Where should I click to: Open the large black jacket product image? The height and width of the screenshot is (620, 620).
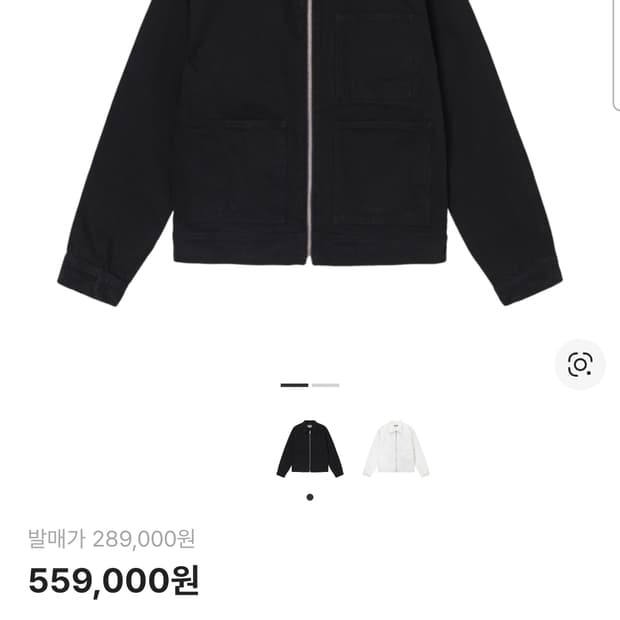(310, 150)
